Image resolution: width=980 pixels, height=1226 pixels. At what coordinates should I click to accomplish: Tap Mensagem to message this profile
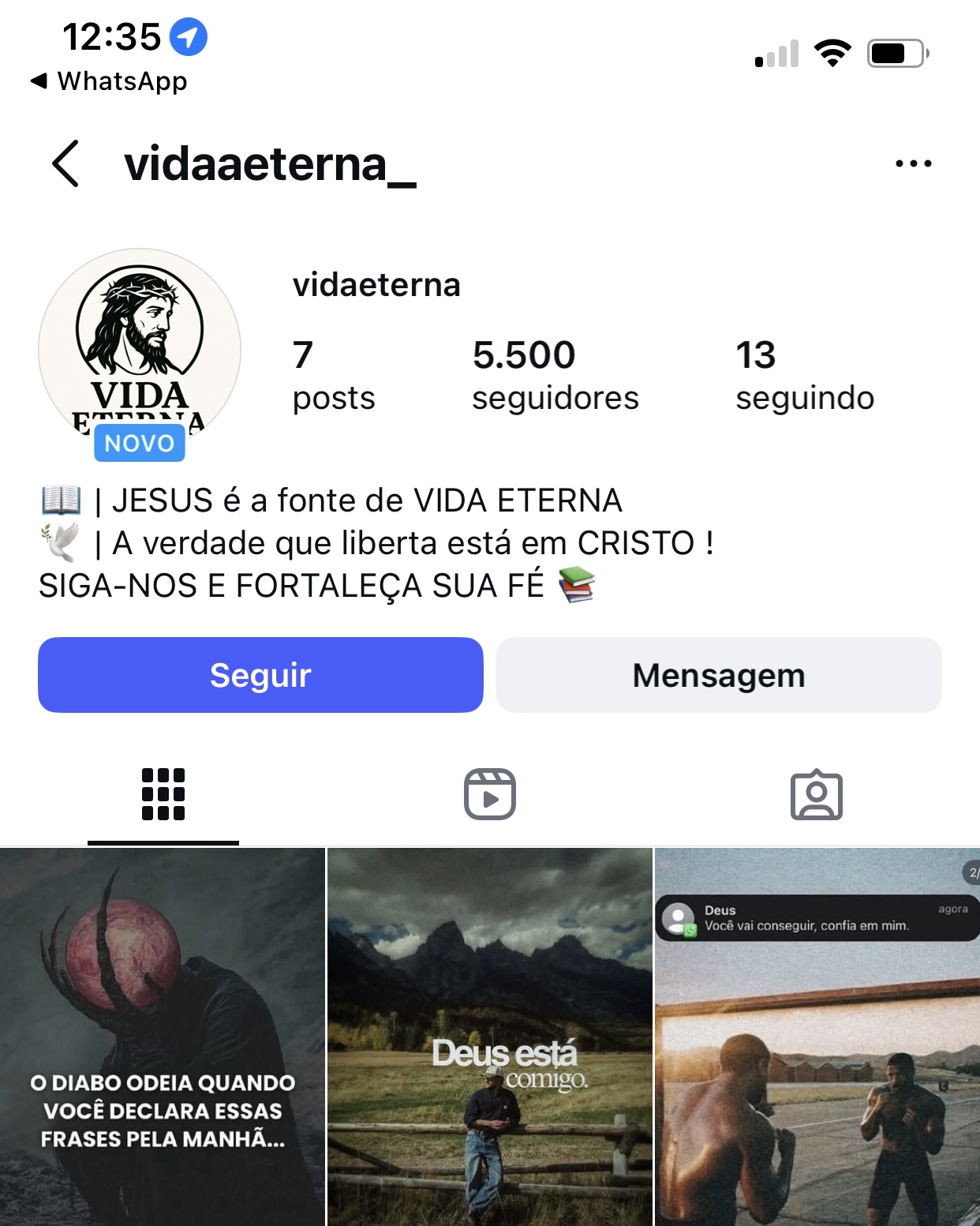tap(718, 675)
